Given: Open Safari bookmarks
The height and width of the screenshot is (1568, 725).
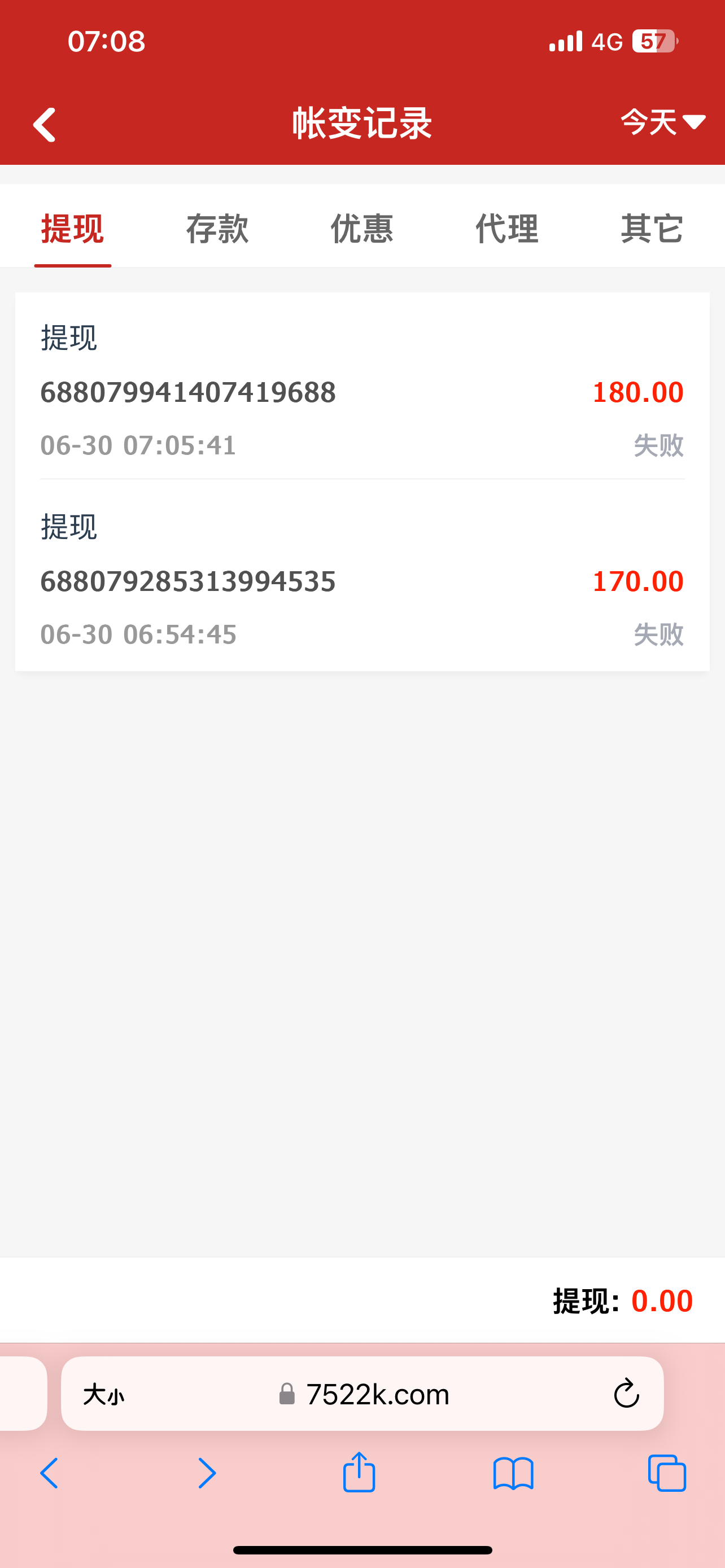Looking at the screenshot, I should pos(513,1474).
